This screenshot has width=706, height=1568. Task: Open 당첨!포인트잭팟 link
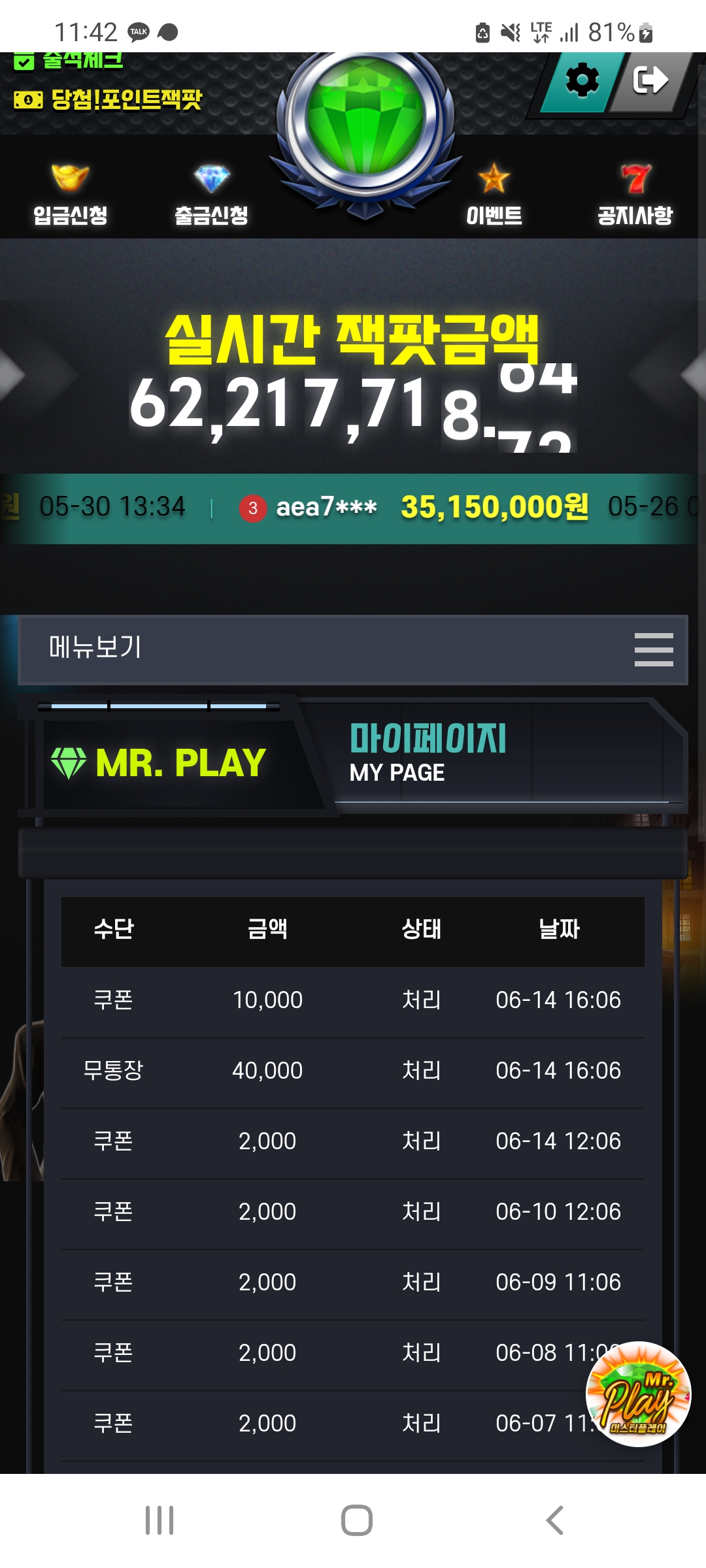click(x=109, y=100)
